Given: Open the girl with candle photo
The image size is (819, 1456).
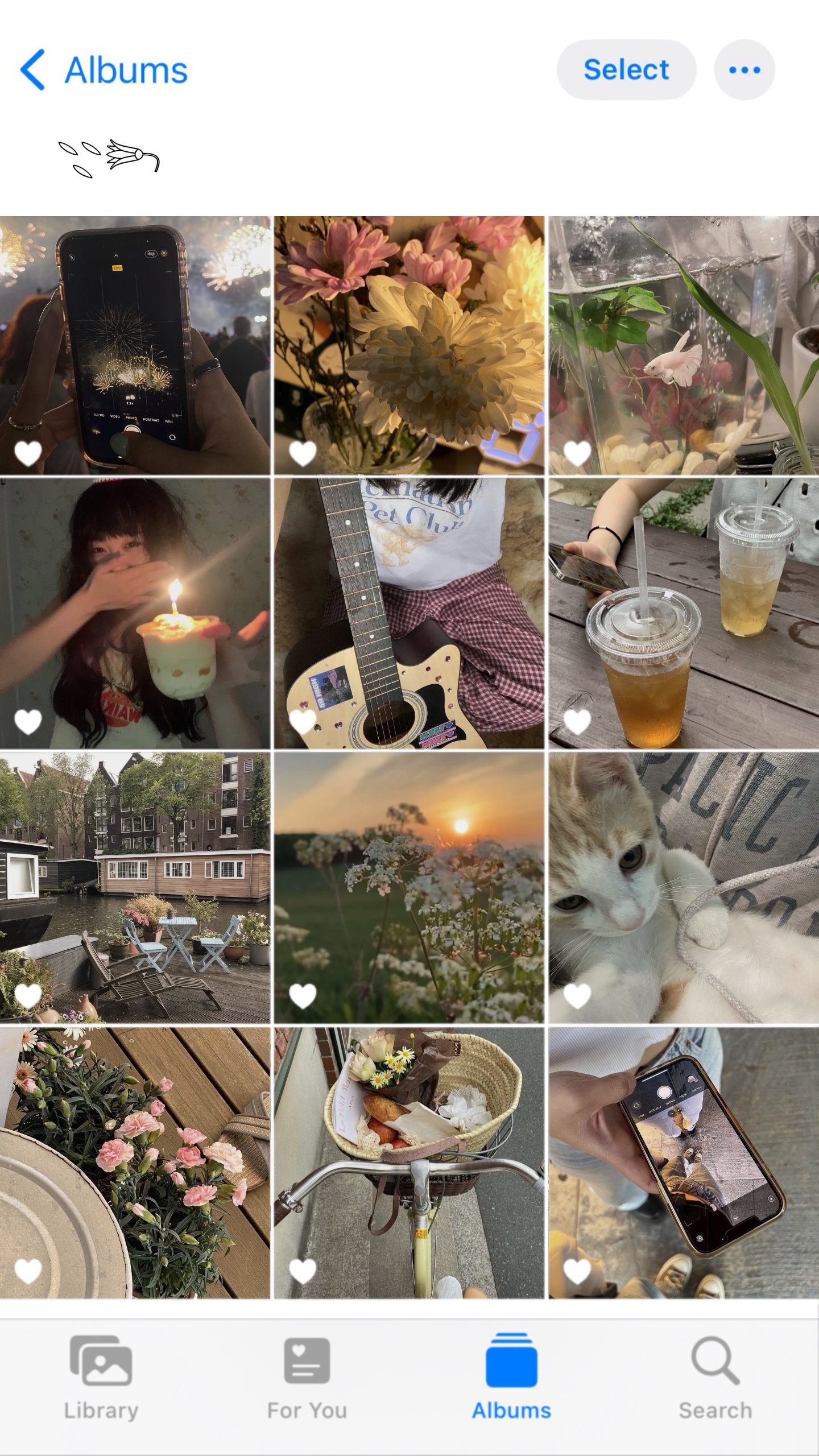Looking at the screenshot, I should [x=135, y=613].
